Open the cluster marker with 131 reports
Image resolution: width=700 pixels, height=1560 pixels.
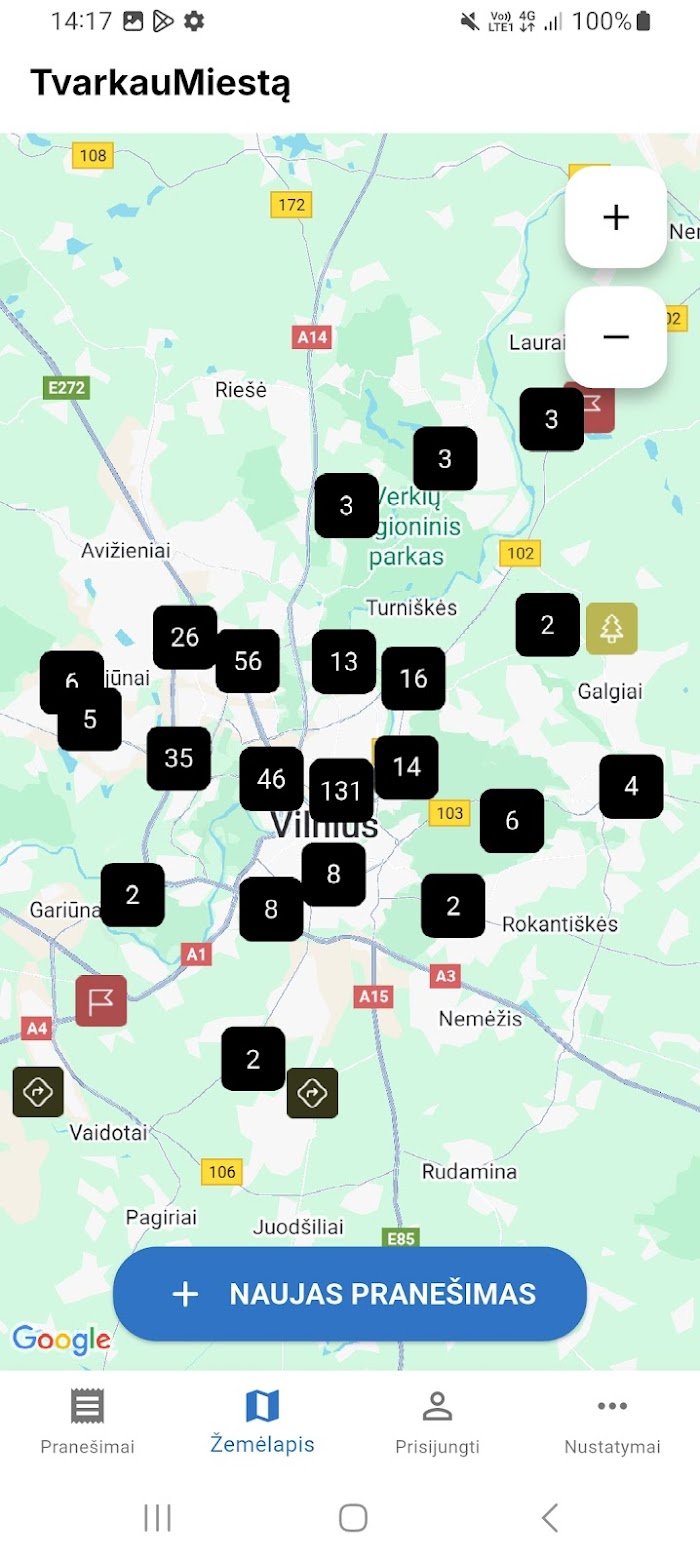[341, 791]
